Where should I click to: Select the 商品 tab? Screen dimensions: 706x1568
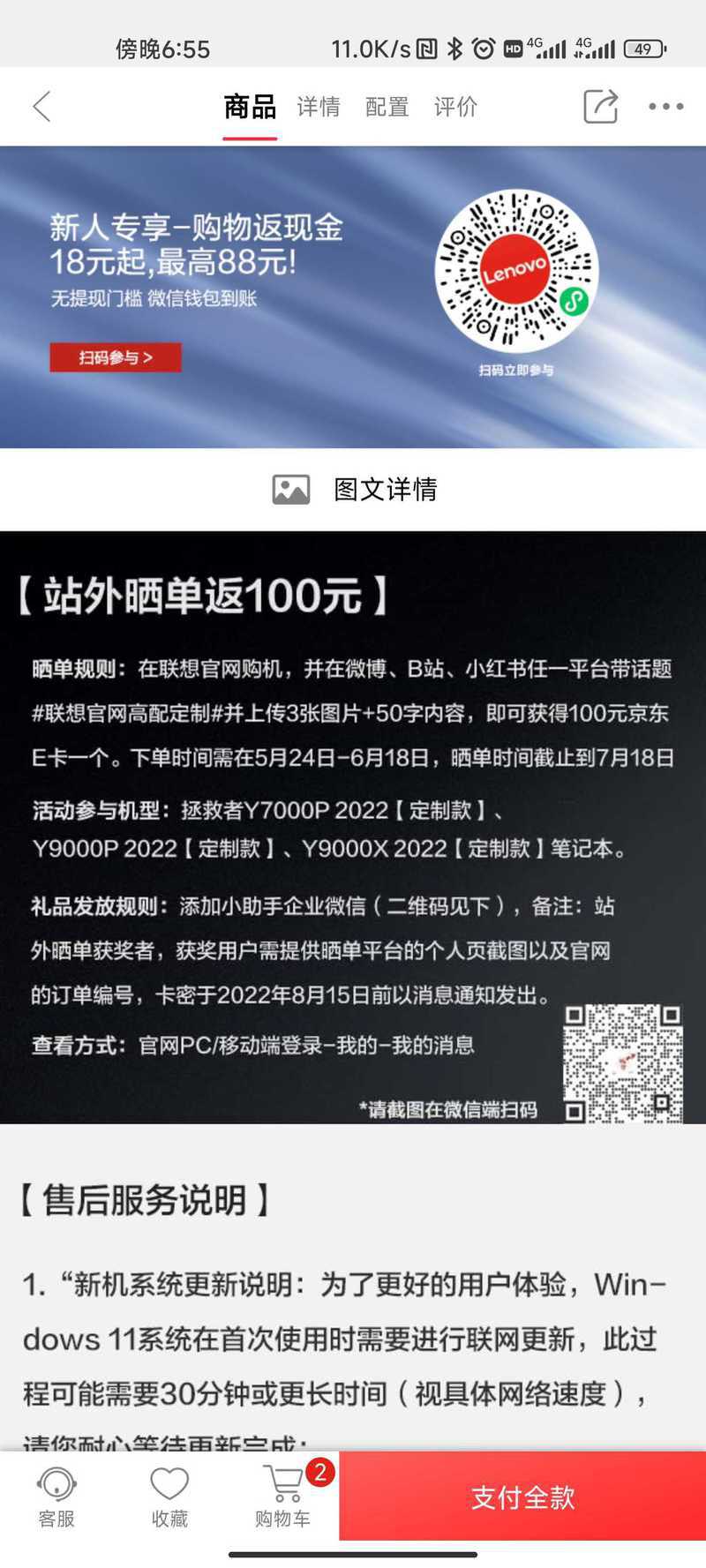(x=250, y=107)
